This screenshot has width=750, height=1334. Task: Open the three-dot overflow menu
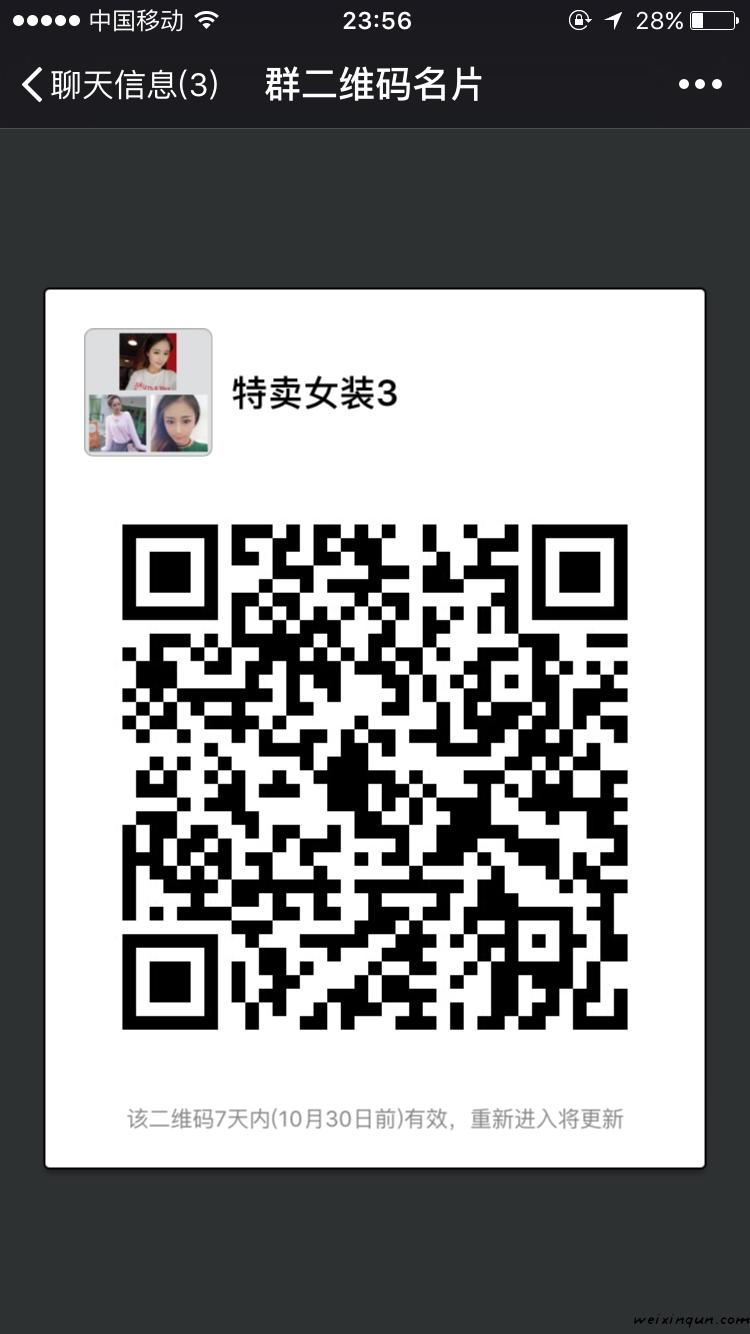tap(700, 85)
